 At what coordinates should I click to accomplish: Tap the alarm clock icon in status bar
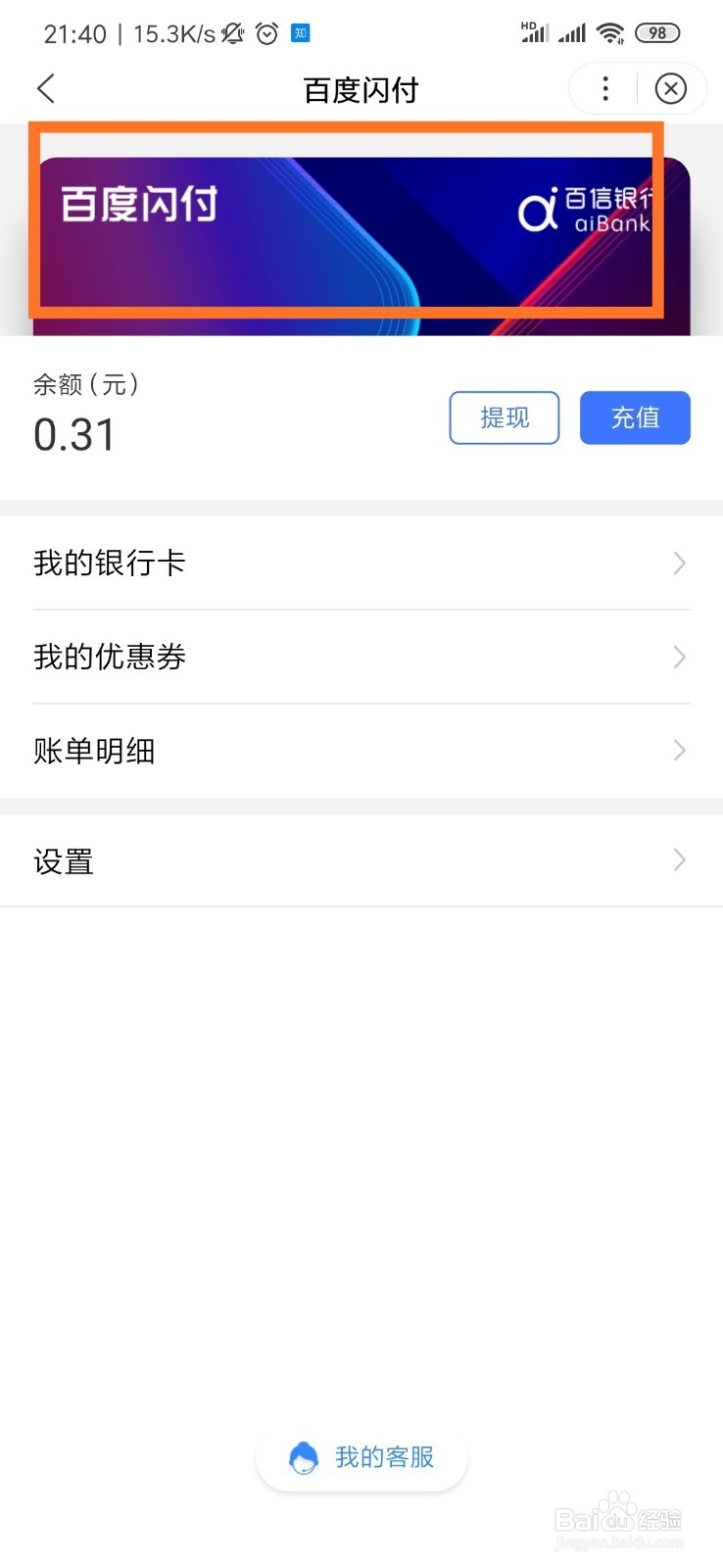point(266,32)
